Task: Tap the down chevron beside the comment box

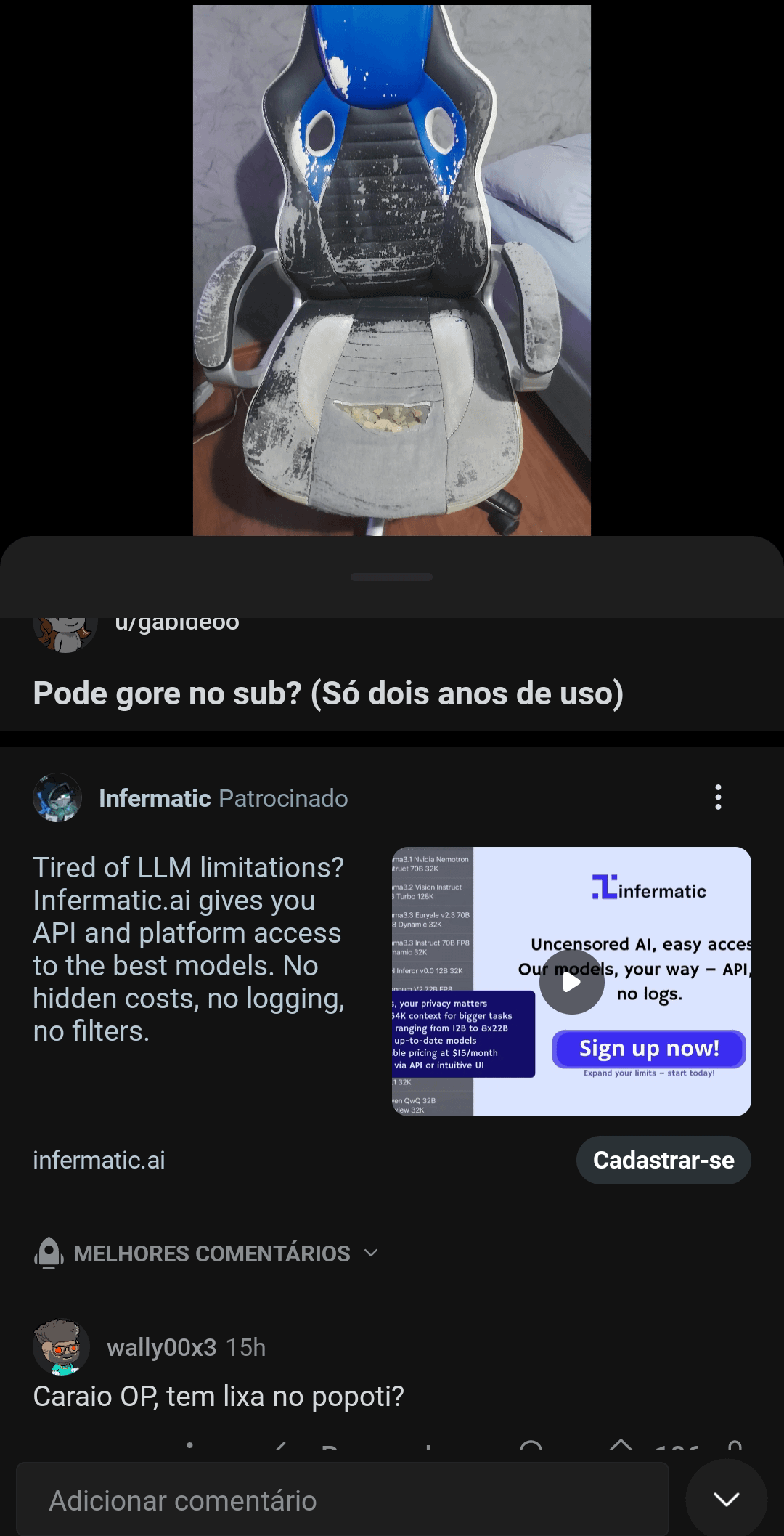Action: [726, 1499]
